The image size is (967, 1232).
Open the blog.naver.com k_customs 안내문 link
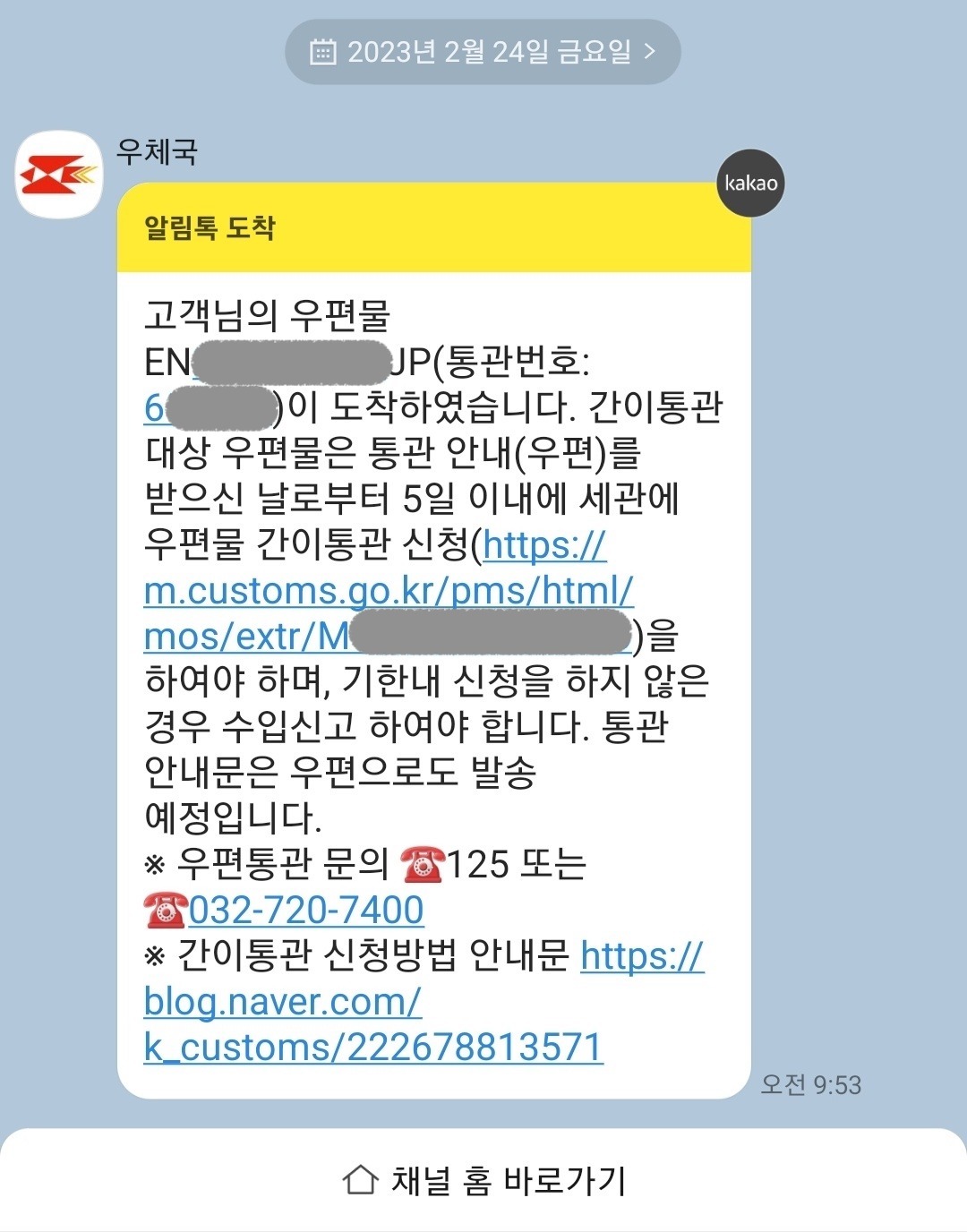pyautogui.click(x=283, y=1003)
